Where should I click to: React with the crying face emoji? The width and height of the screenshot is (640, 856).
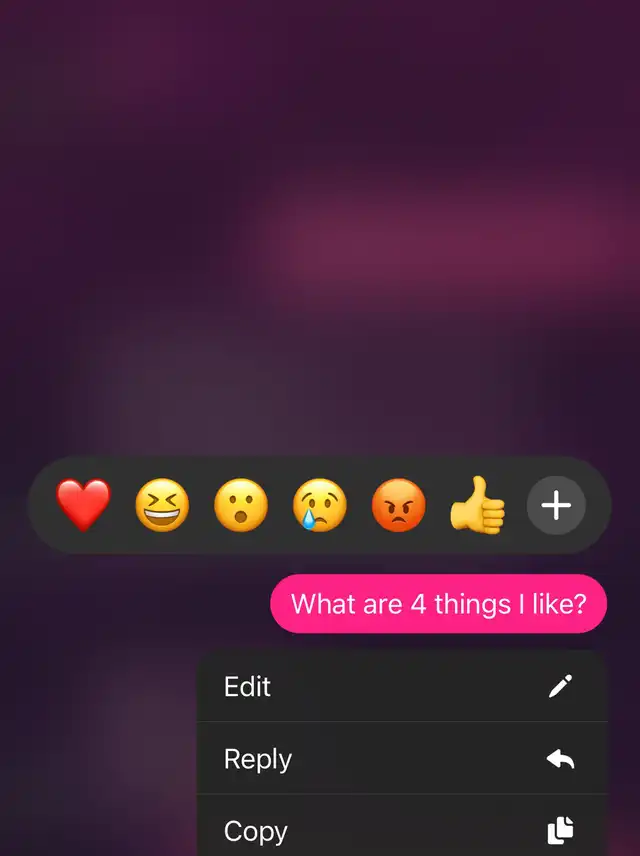320,506
